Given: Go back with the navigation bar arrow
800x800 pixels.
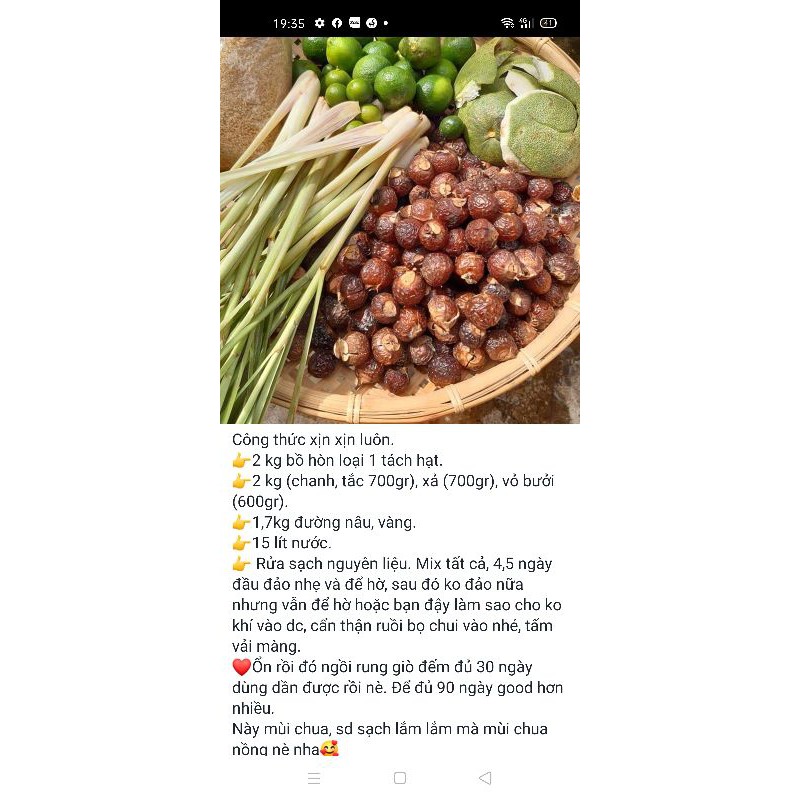Looking at the screenshot, I should [x=485, y=778].
